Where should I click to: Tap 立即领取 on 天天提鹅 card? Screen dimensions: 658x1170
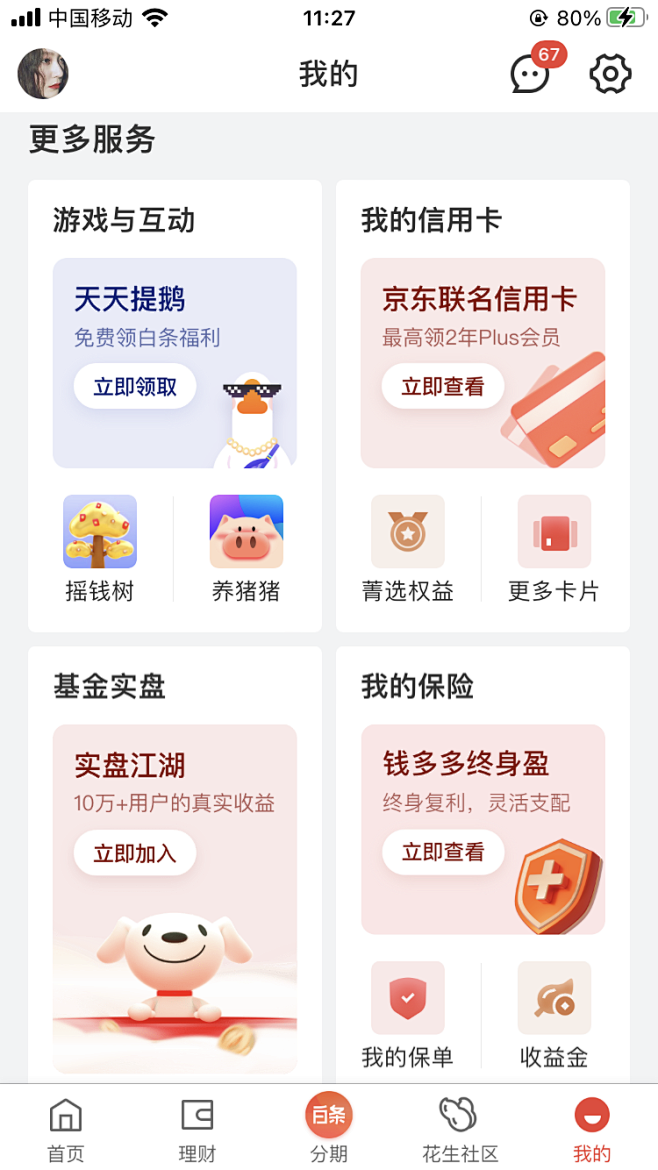(134, 387)
